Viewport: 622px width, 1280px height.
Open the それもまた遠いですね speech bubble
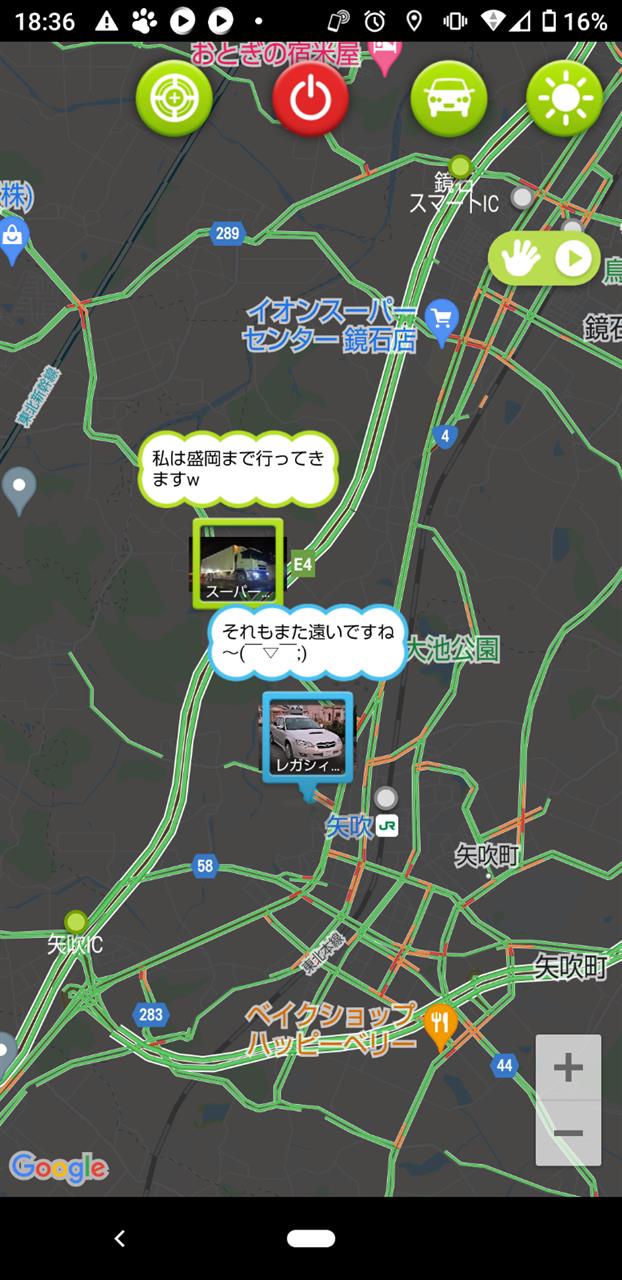click(308, 643)
